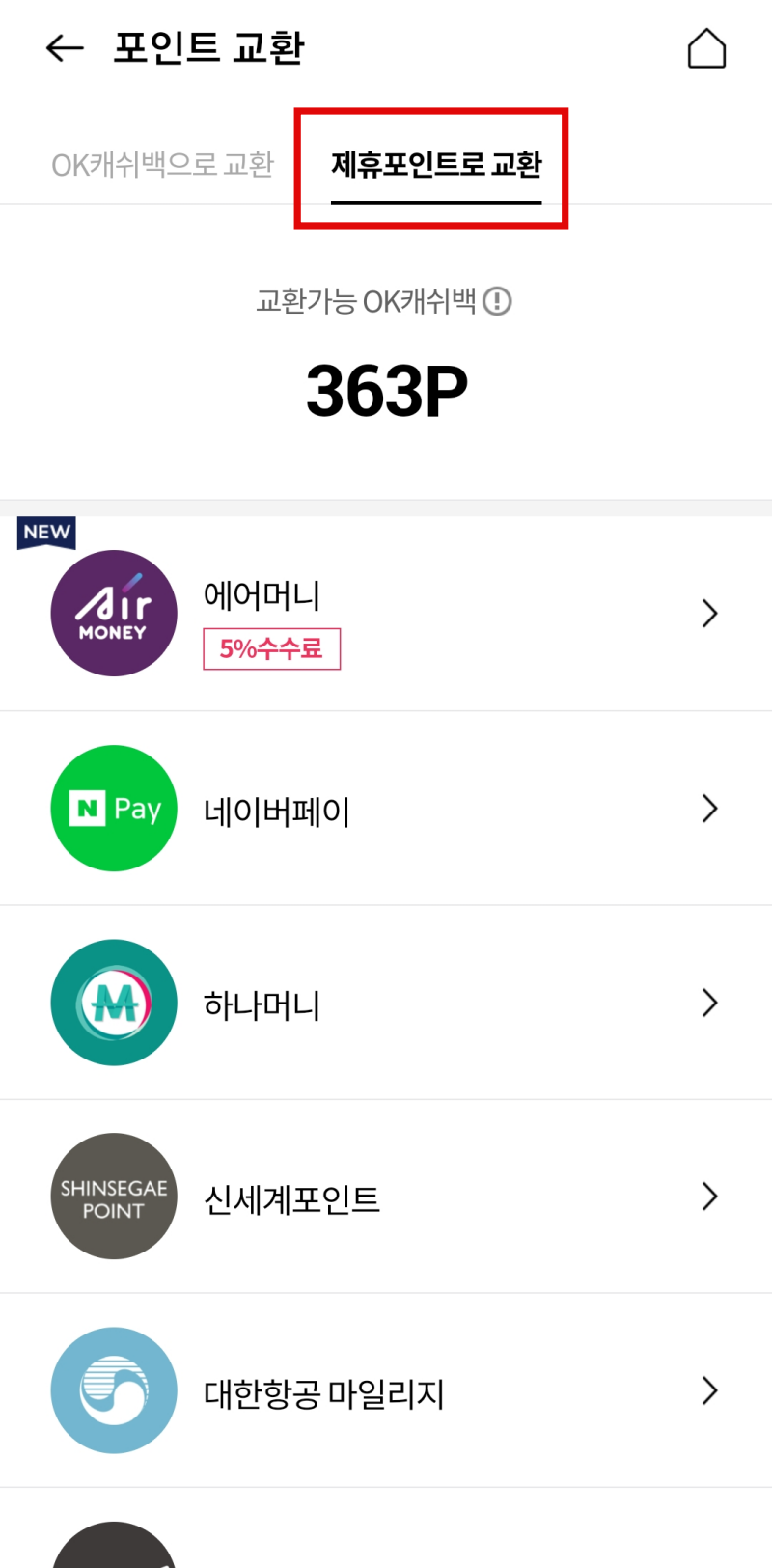Expand the 대한항공 마일리지 chevron
The image size is (772, 1568).
(709, 1390)
